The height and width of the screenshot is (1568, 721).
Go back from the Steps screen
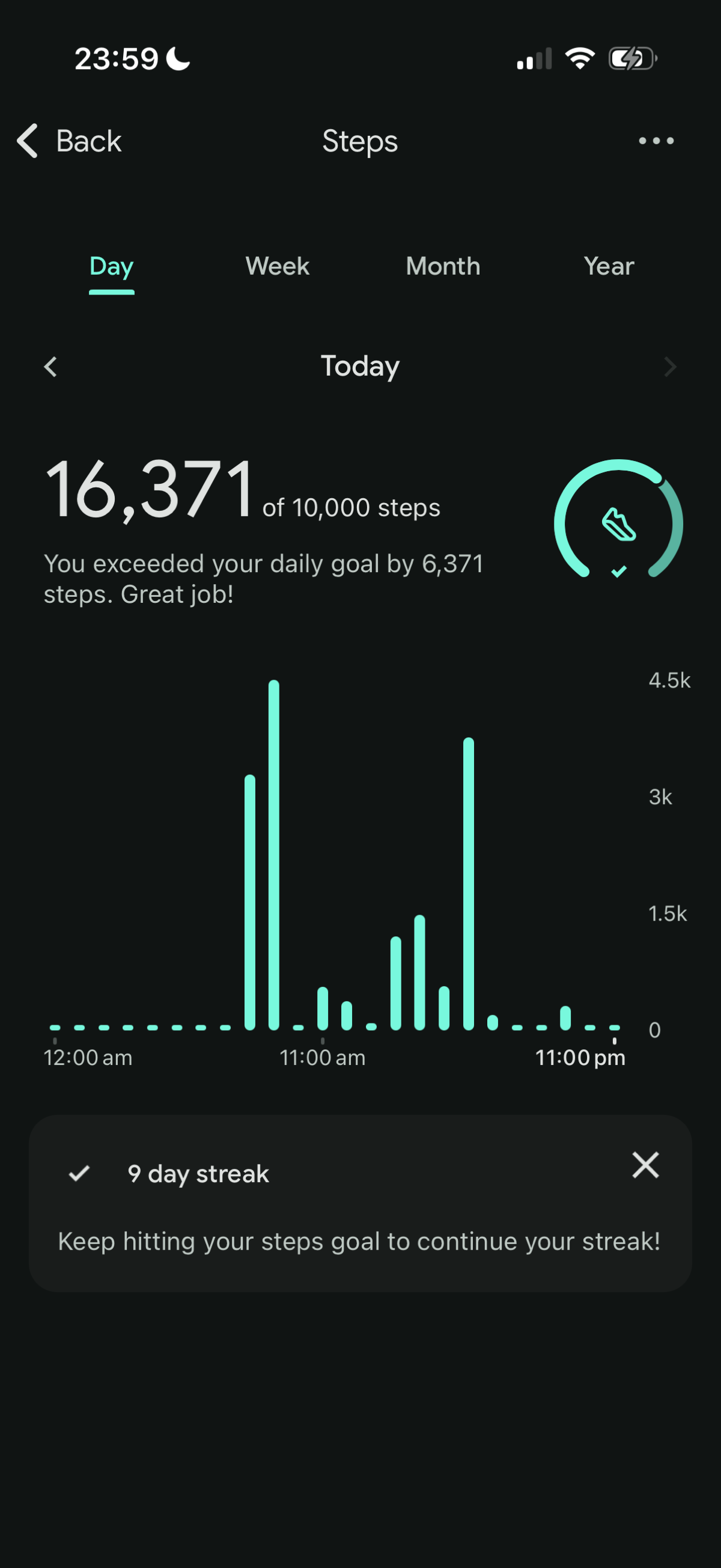point(68,141)
